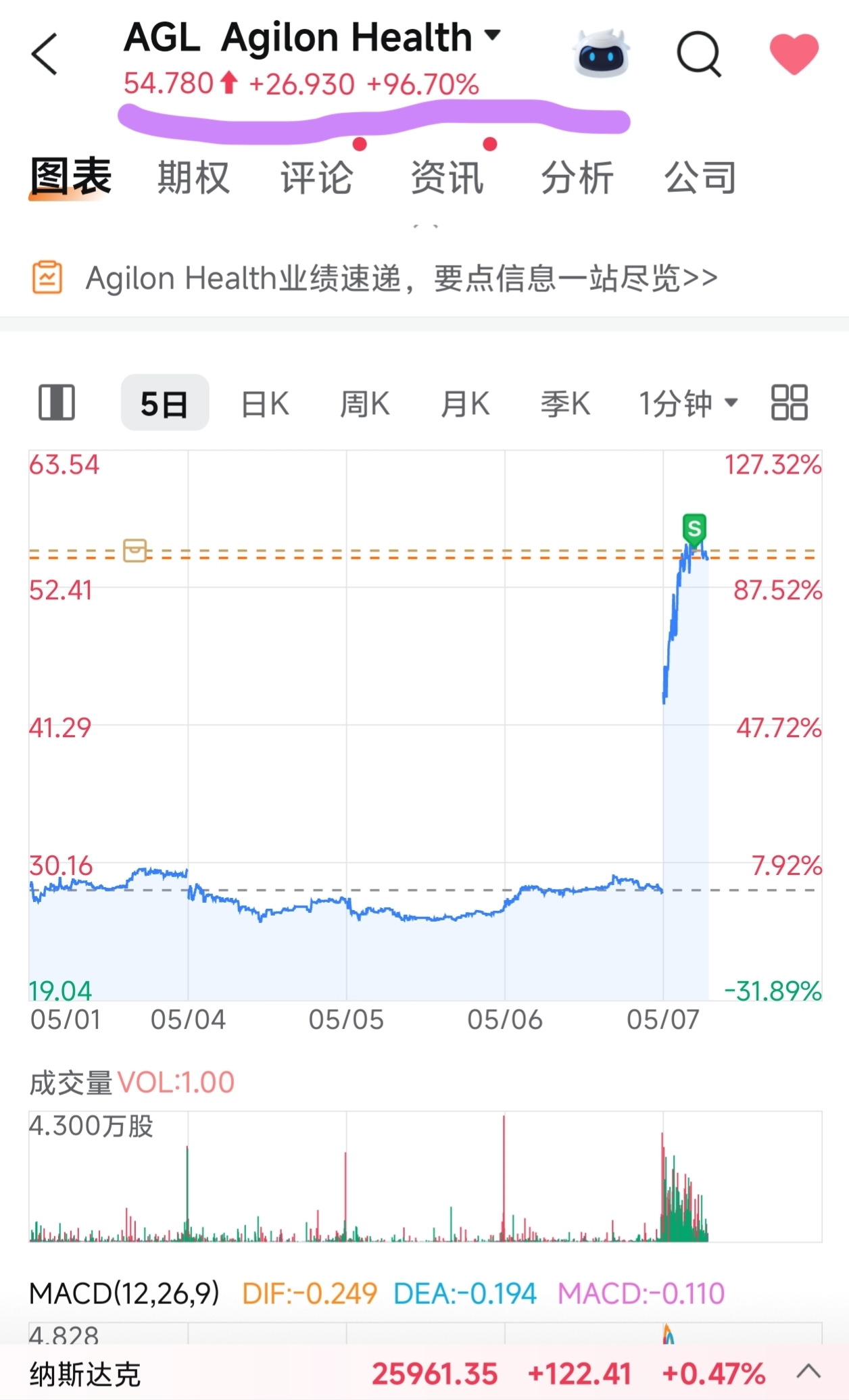Image resolution: width=849 pixels, height=1400 pixels.
Task: Open the search magnifier
Action: 699,54
